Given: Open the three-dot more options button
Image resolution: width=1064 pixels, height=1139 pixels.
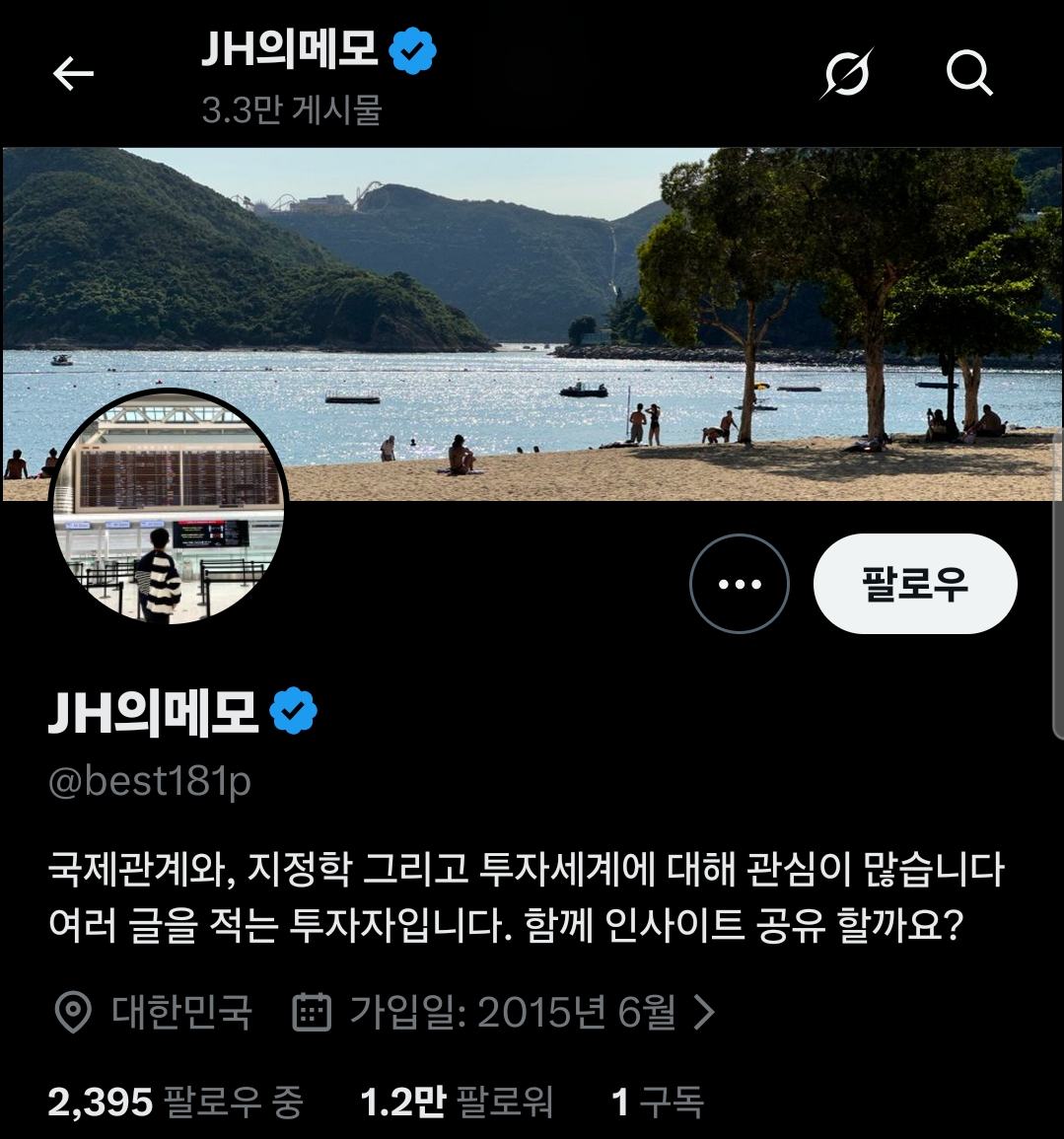Looking at the screenshot, I should [740, 584].
